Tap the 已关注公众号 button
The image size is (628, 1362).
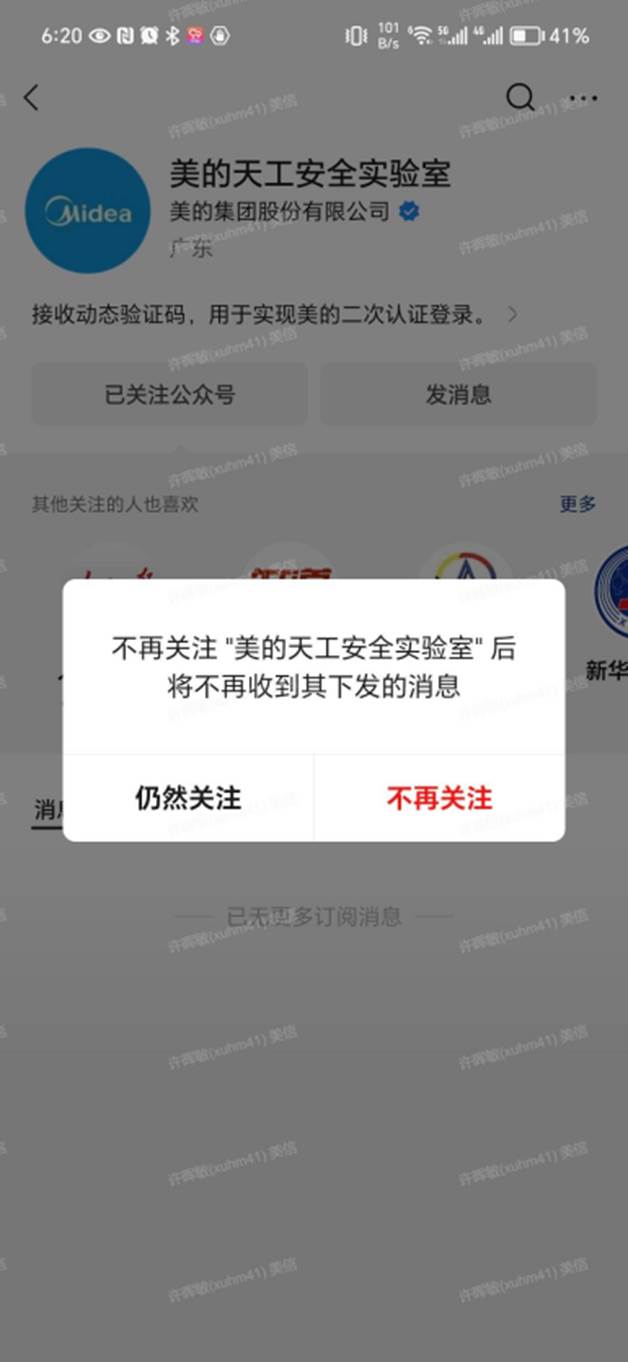point(170,394)
